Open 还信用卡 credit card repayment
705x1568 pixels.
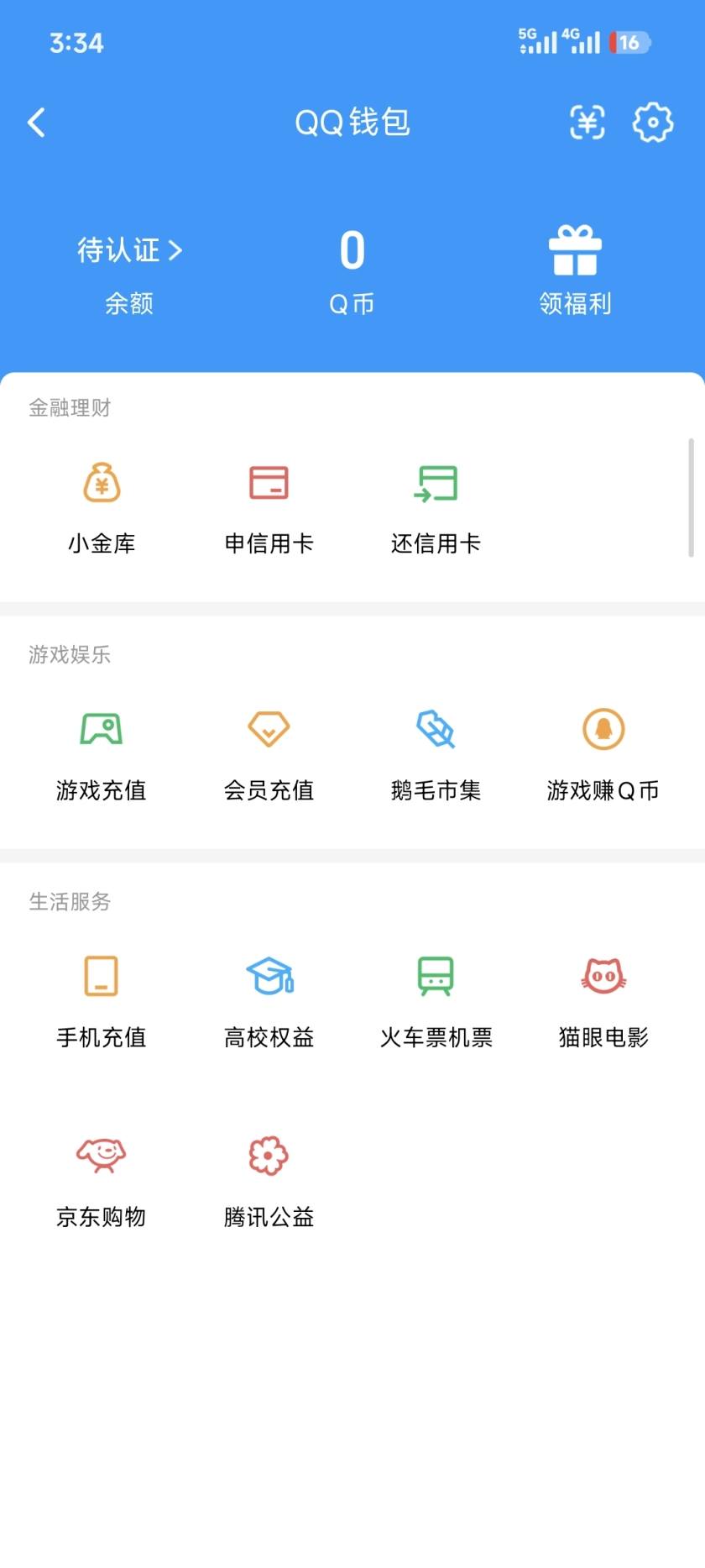[x=436, y=504]
